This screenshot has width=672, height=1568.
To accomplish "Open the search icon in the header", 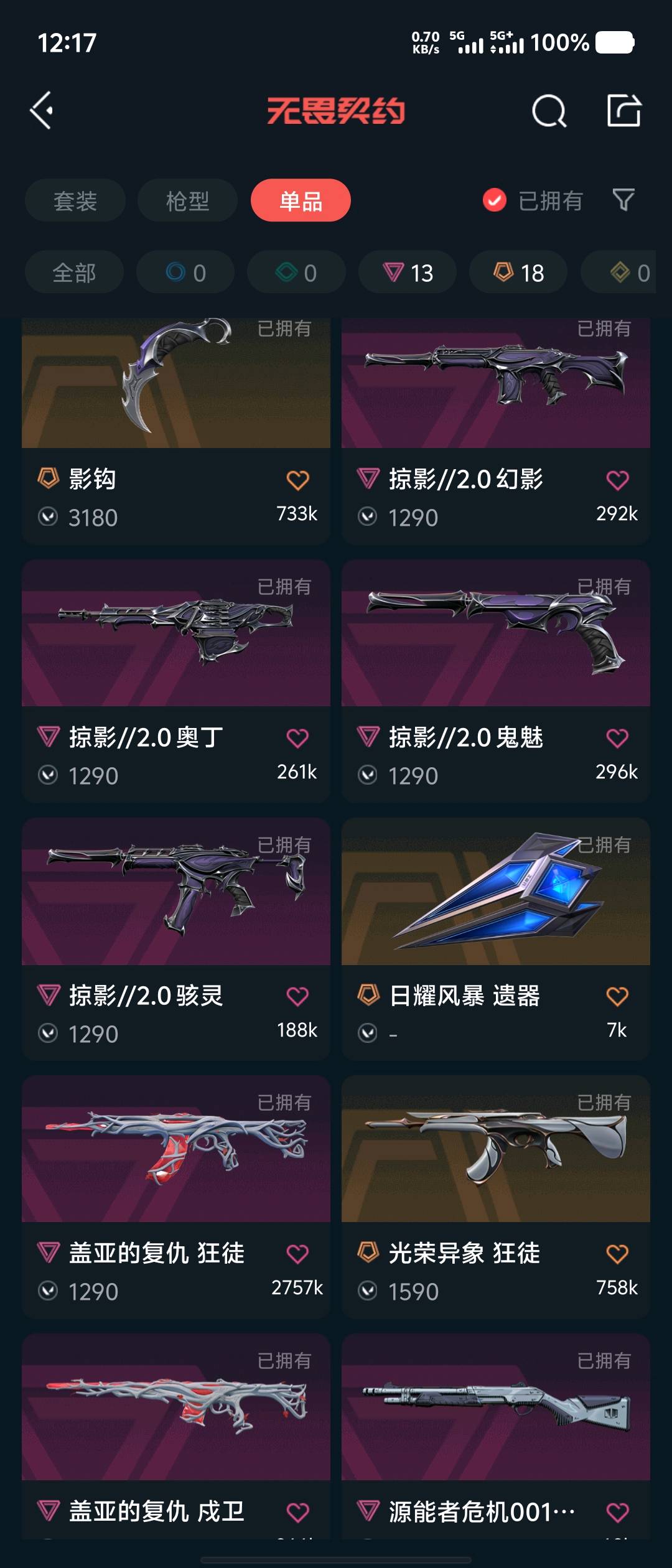I will pyautogui.click(x=549, y=111).
